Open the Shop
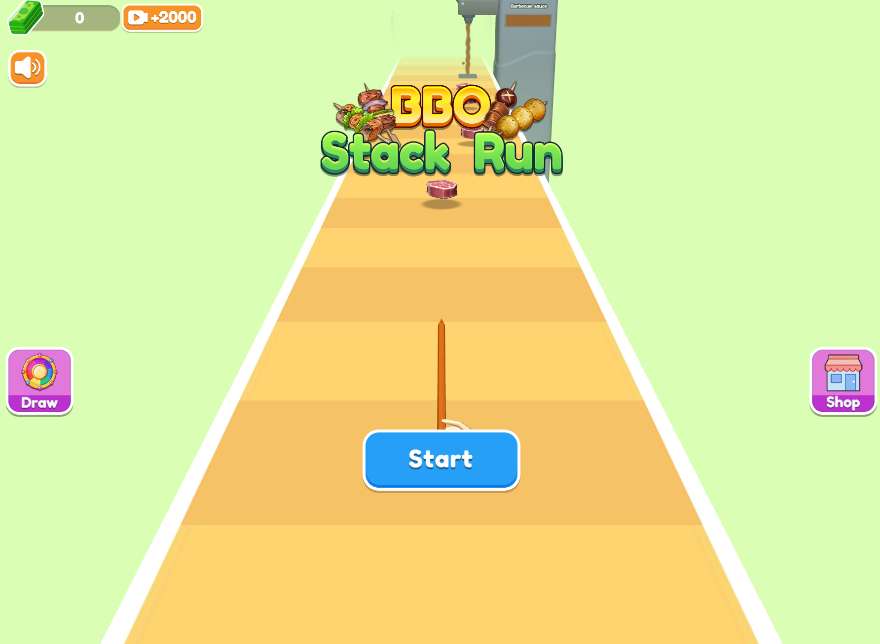Image resolution: width=880 pixels, height=644 pixels. [x=842, y=381]
